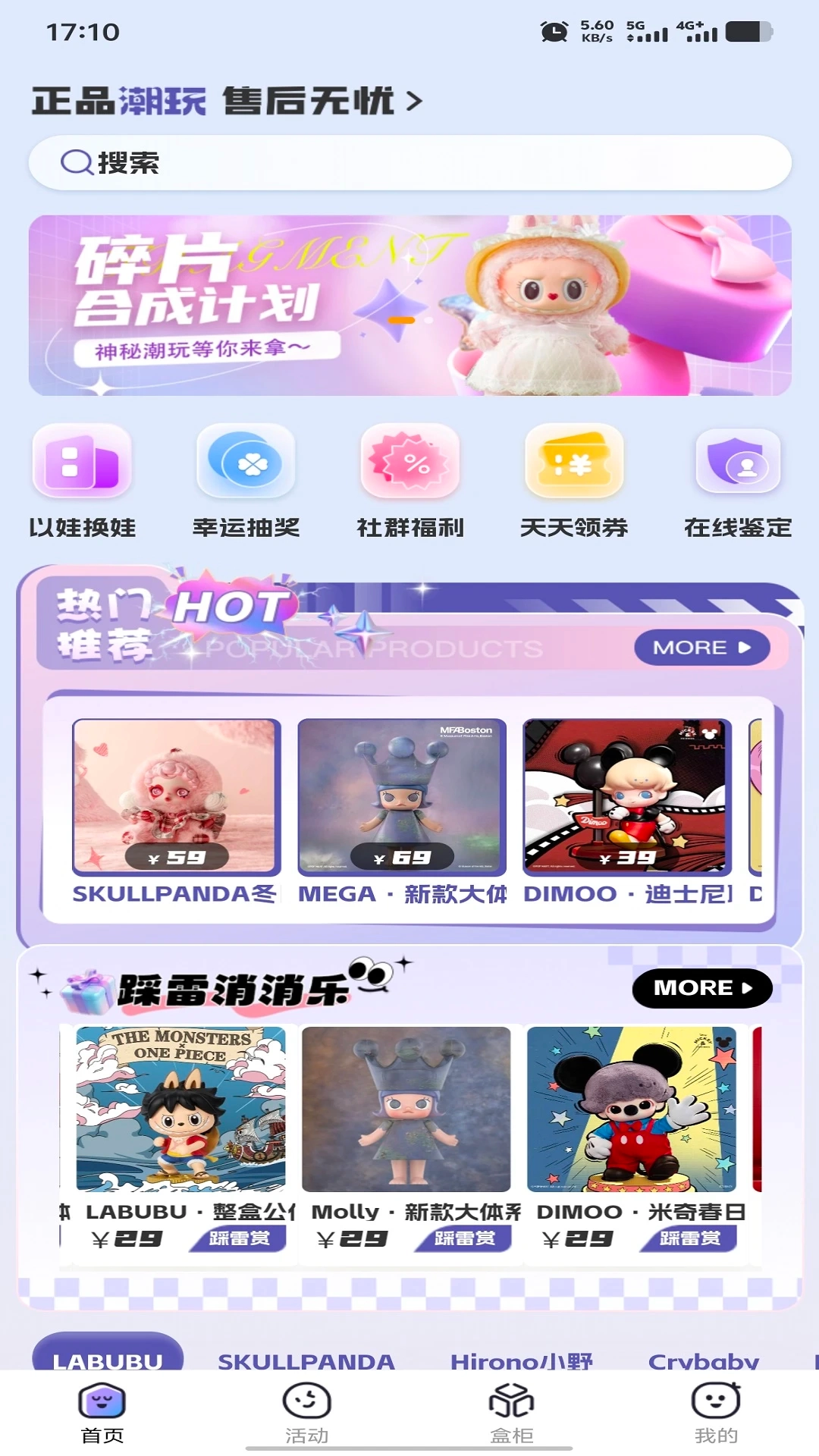The height and width of the screenshot is (1456, 819).
Task: Open 社群福利
Action: [409, 479]
